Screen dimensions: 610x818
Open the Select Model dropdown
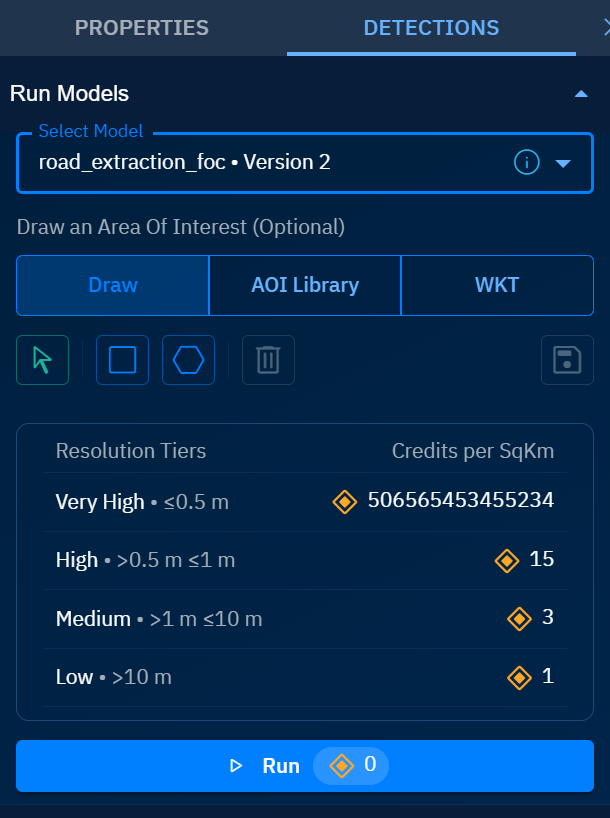point(562,163)
